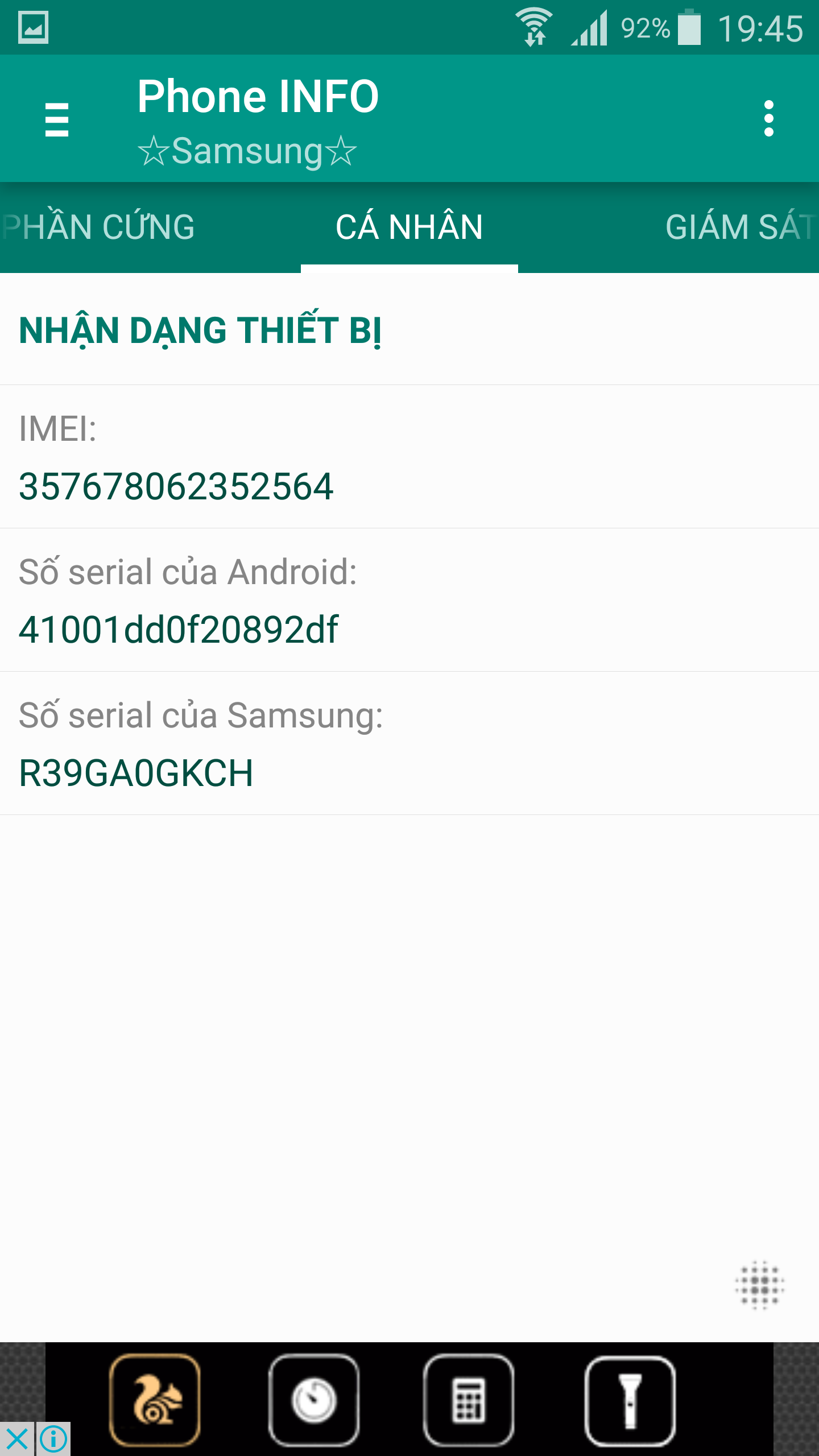The width and height of the screenshot is (819, 1456).
Task: Tap the IMEI row
Action: coord(409,457)
